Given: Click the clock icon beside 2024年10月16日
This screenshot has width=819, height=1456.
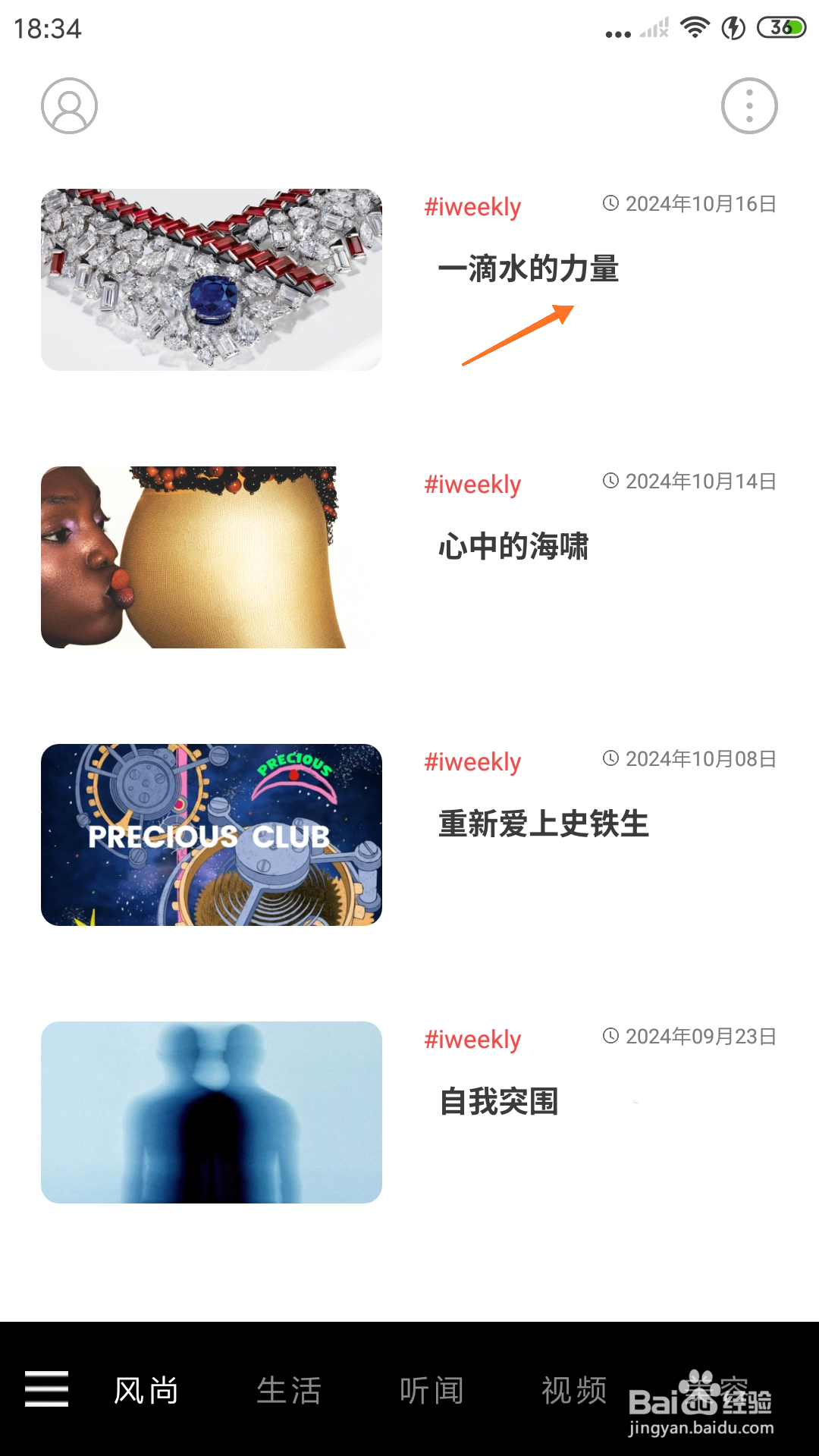Looking at the screenshot, I should click(x=609, y=202).
